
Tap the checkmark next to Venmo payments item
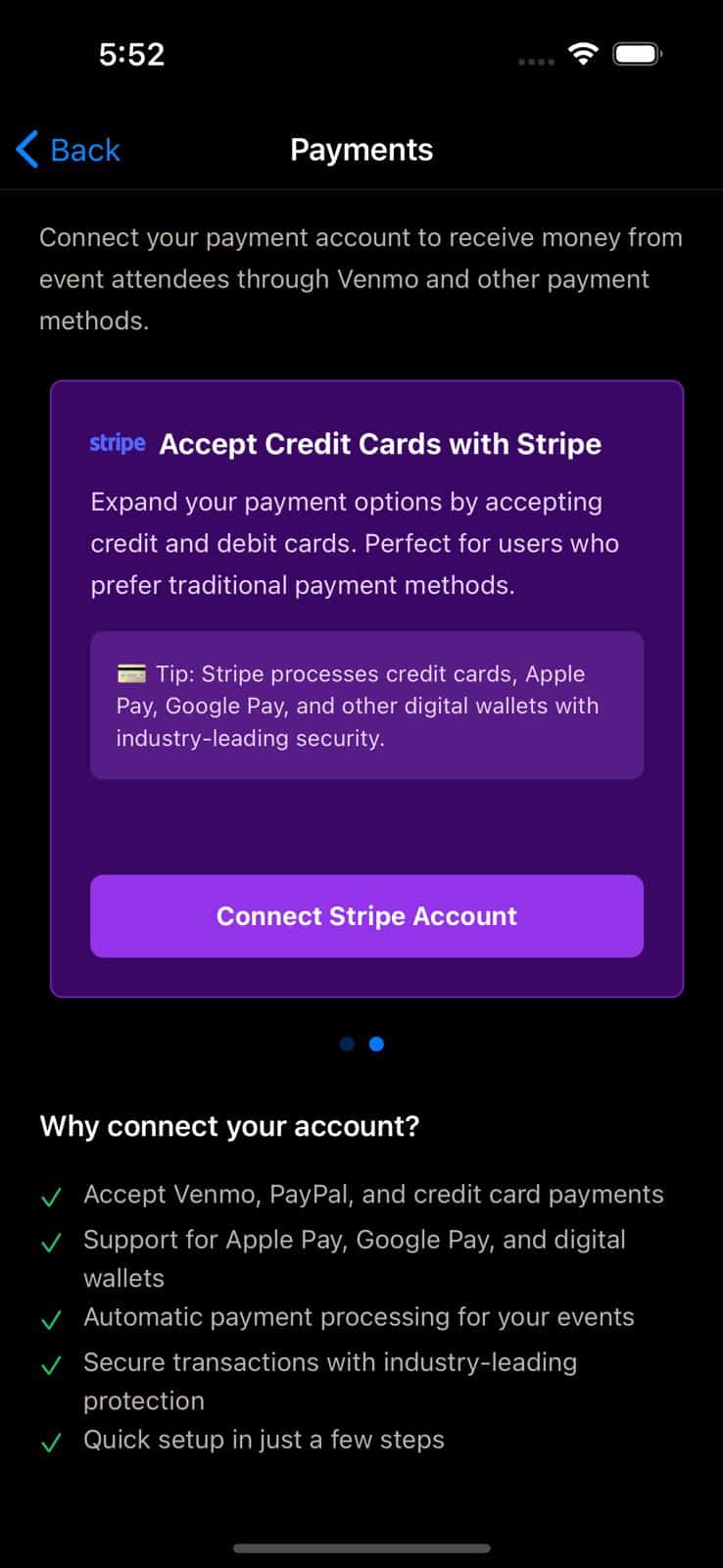tap(50, 1197)
